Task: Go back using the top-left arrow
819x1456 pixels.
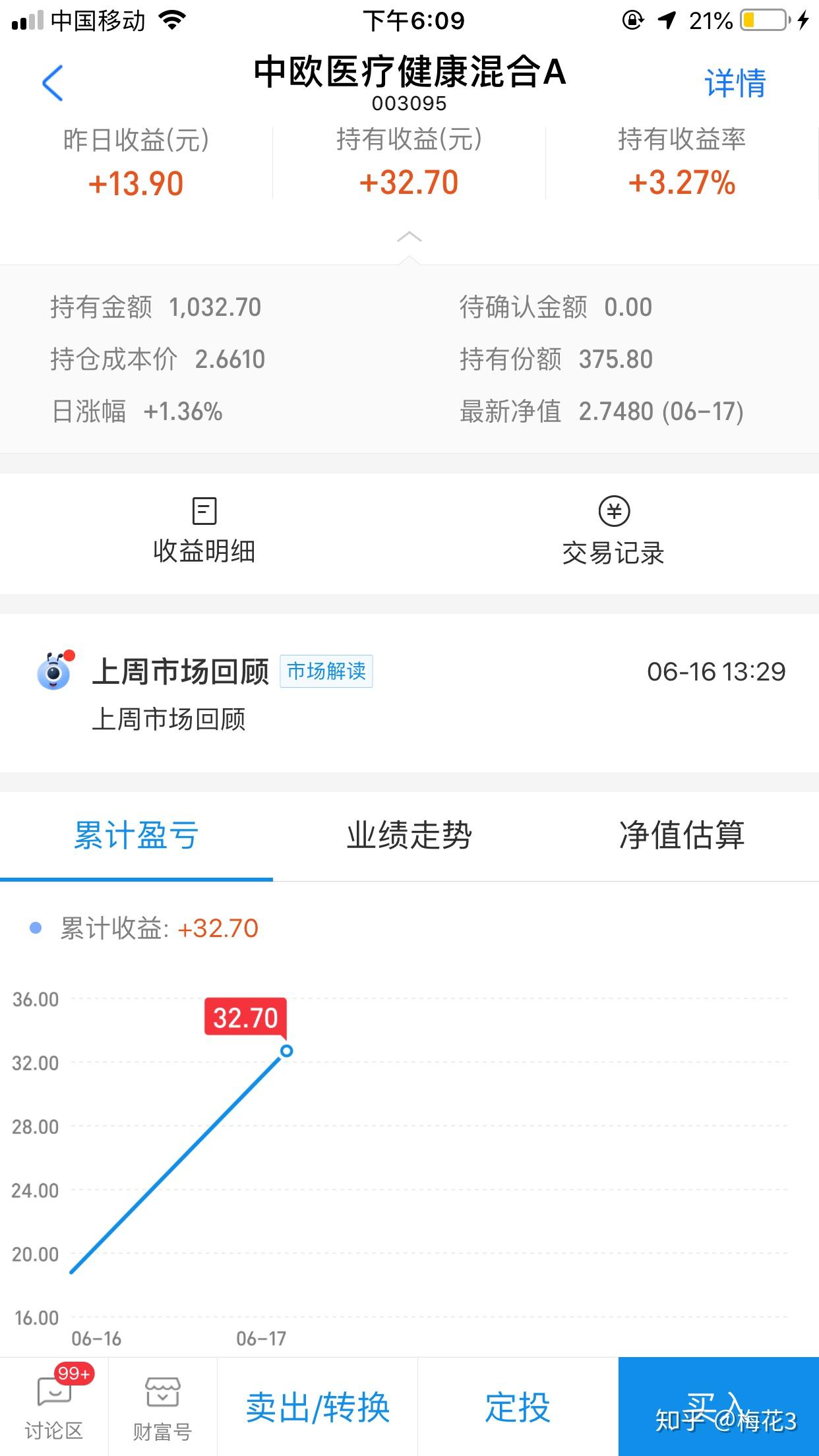Action: [52, 83]
